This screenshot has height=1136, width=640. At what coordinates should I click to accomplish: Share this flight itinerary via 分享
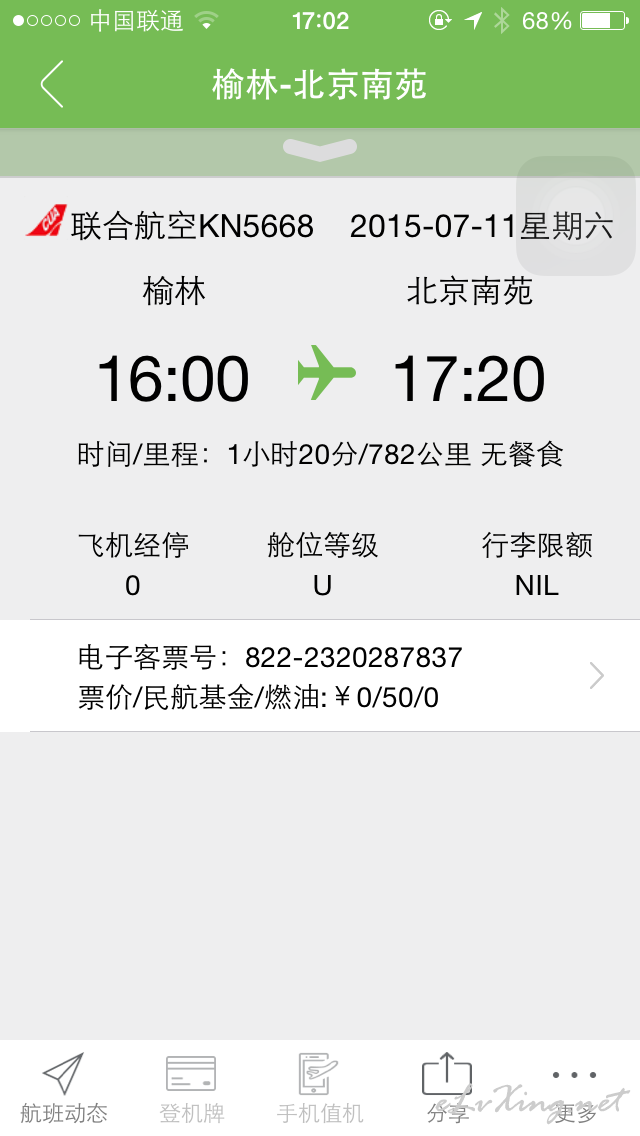[x=447, y=1088]
